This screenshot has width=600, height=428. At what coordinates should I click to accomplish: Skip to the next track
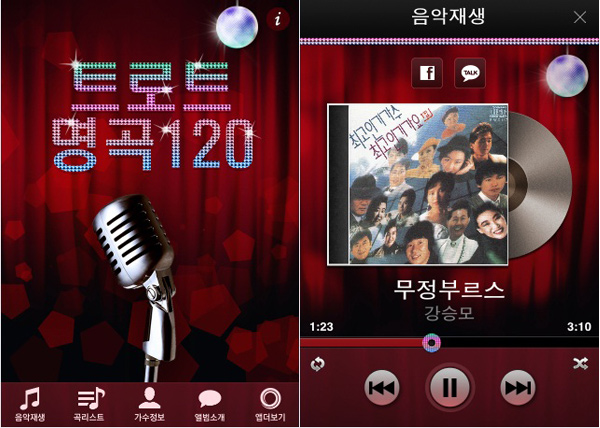pyautogui.click(x=516, y=386)
